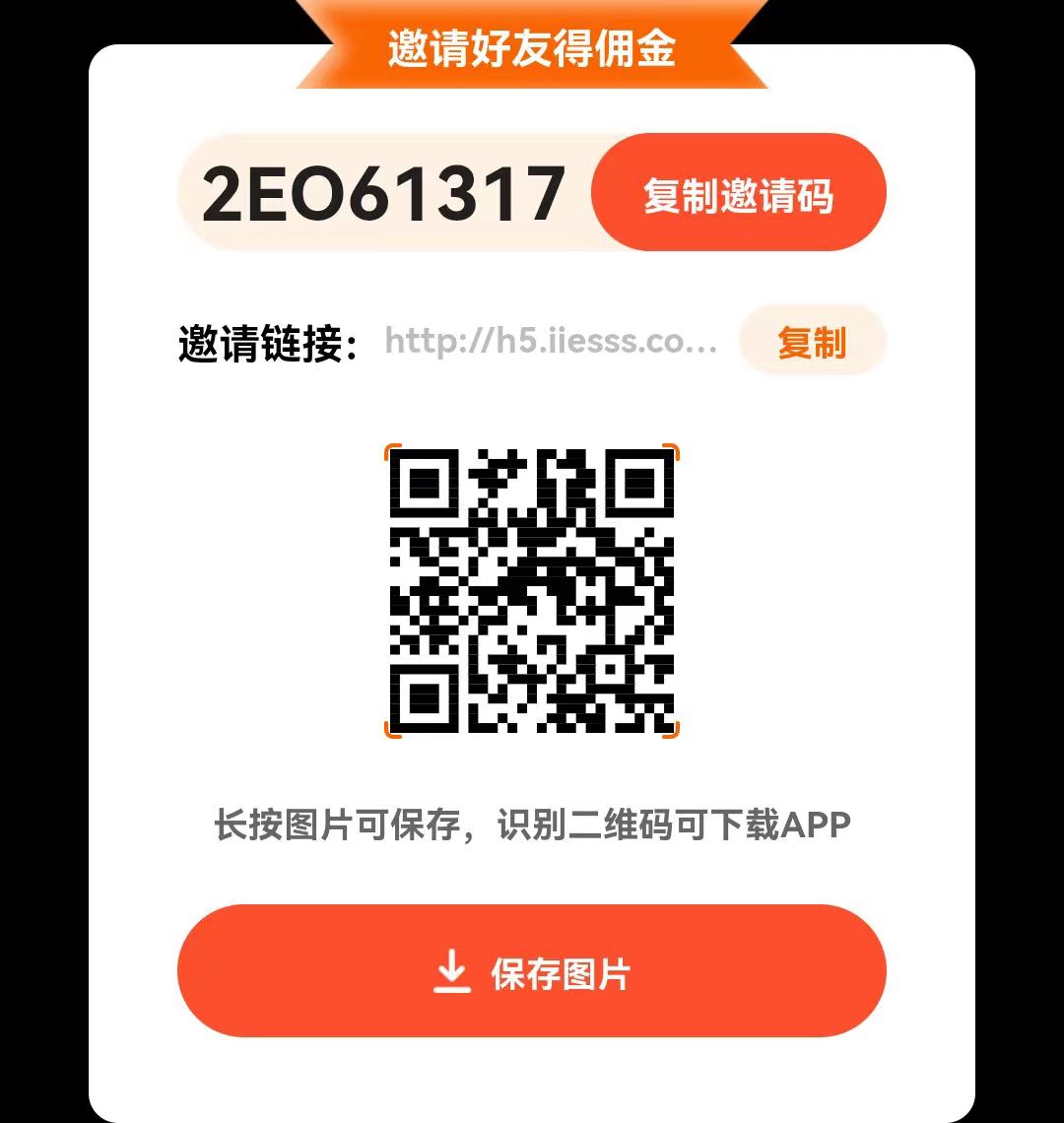
Task: Copy the invitation link
Action: (812, 341)
